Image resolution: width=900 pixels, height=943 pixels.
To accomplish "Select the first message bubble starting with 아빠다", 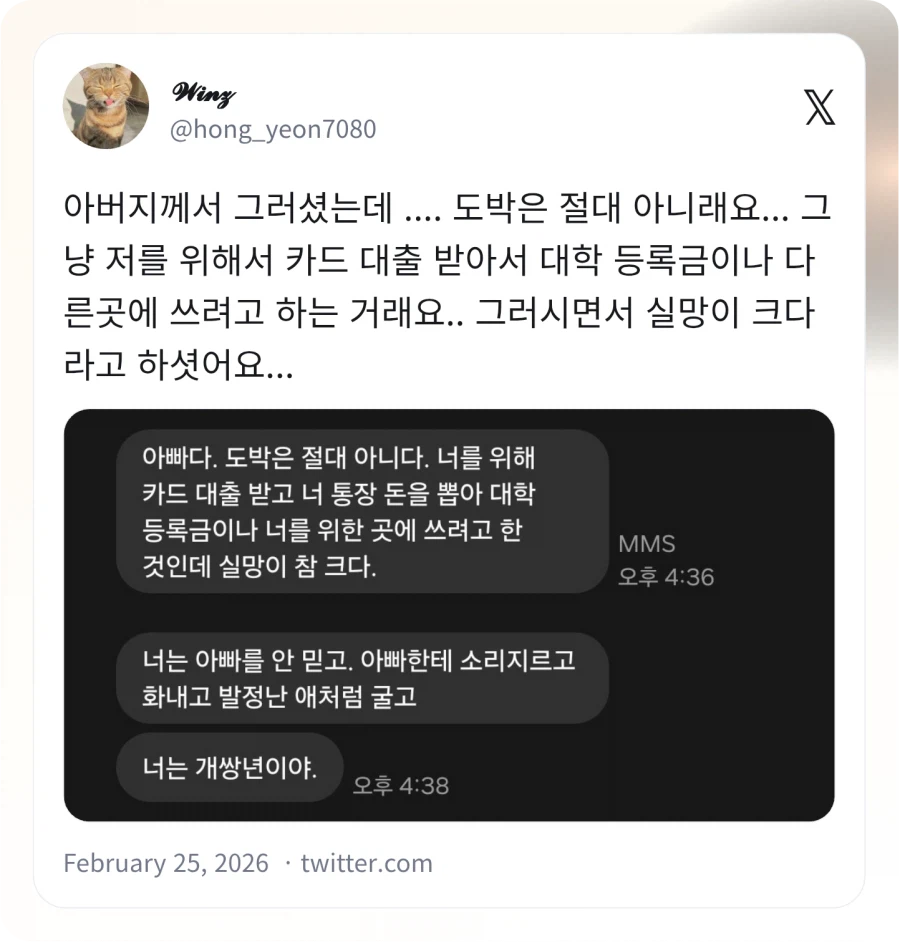I will coord(362,515).
